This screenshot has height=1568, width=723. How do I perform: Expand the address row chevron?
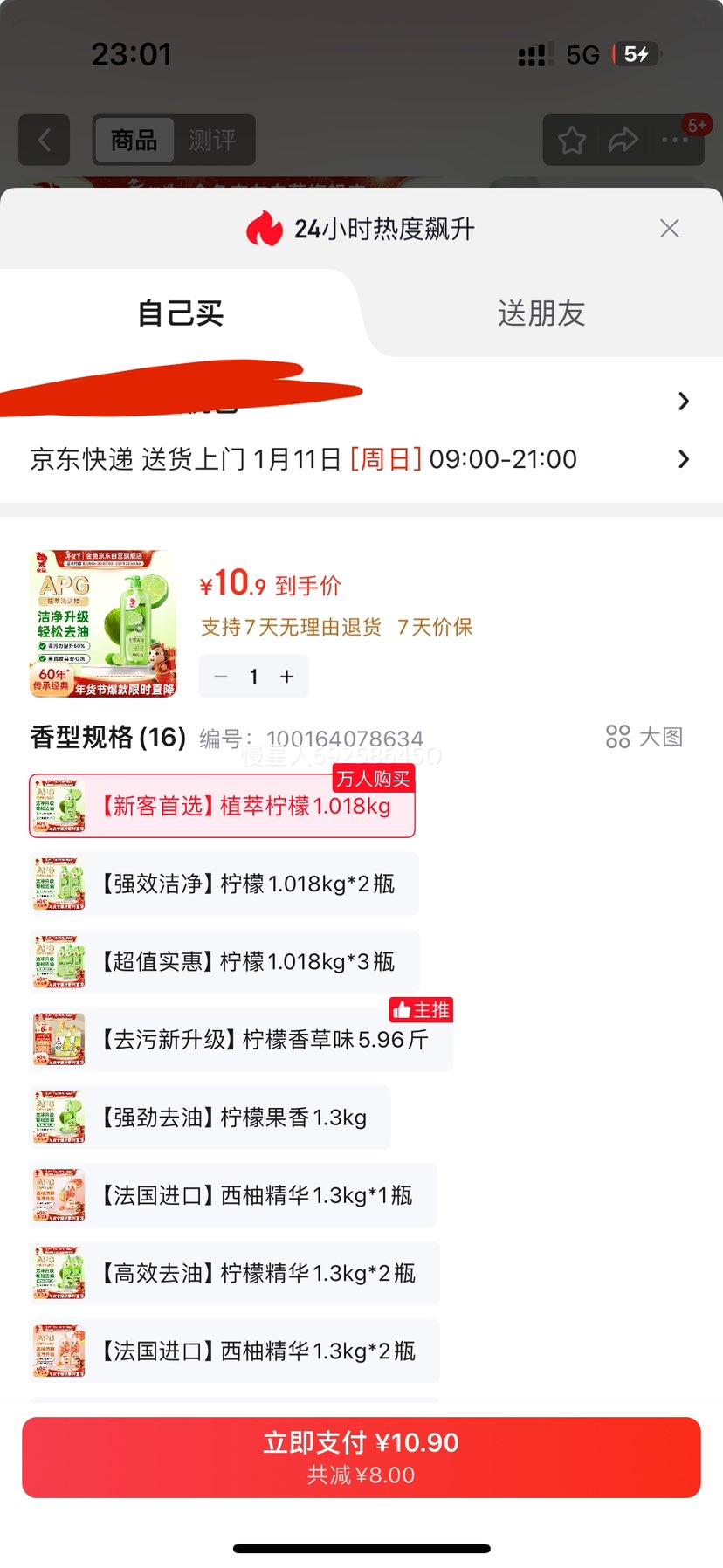pyautogui.click(x=684, y=401)
